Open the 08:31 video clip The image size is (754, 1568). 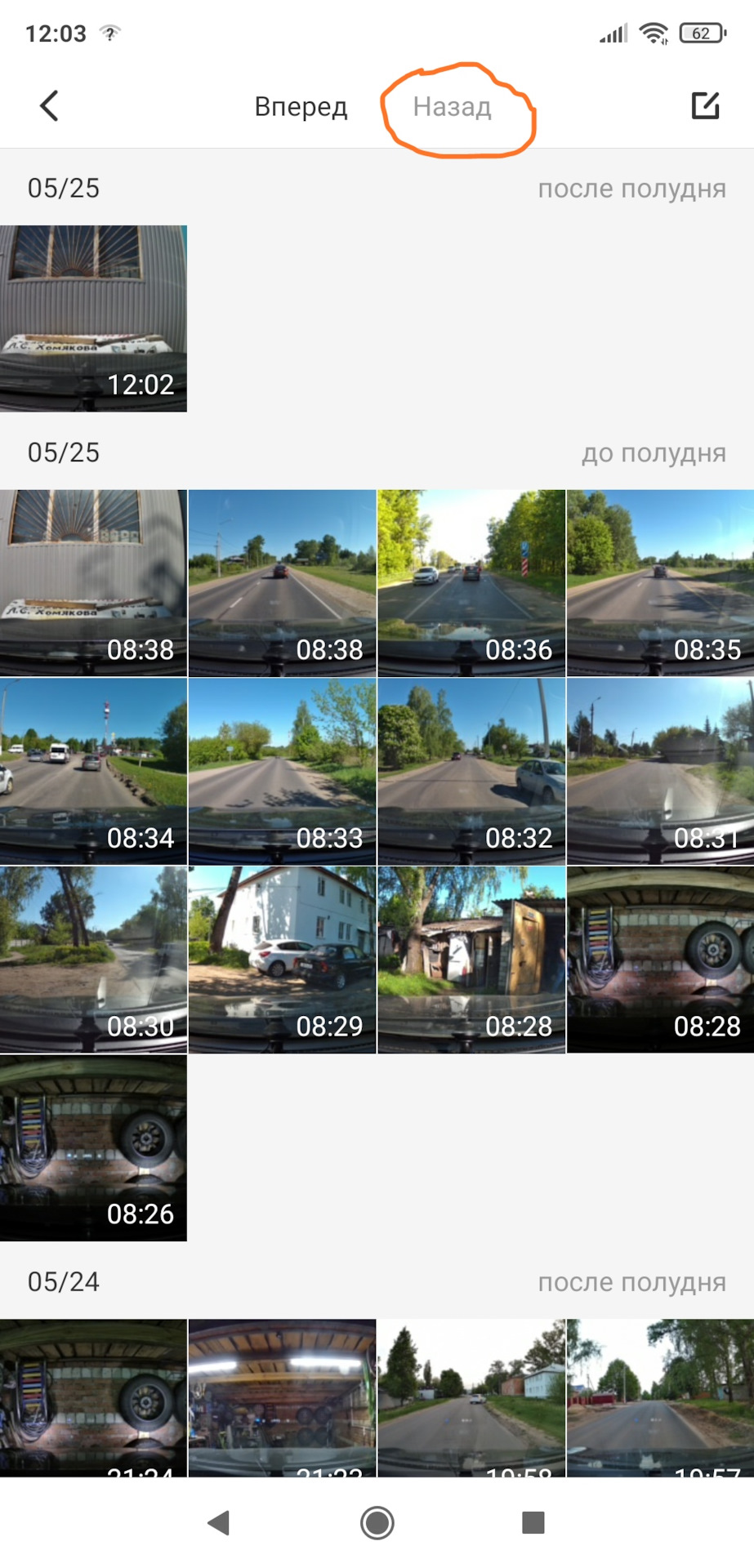(660, 771)
